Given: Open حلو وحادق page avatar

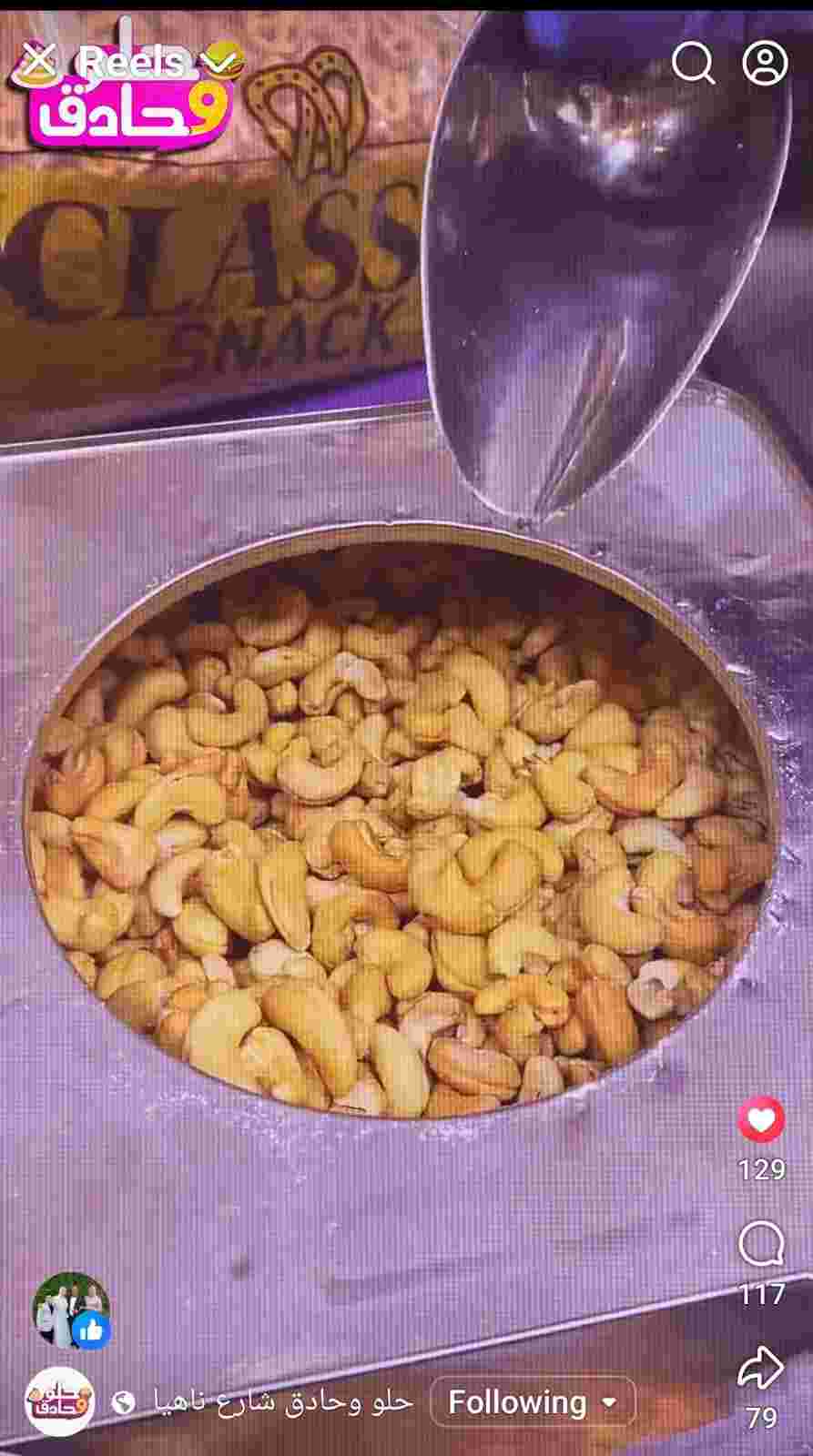Looking at the screenshot, I should (x=59, y=1402).
